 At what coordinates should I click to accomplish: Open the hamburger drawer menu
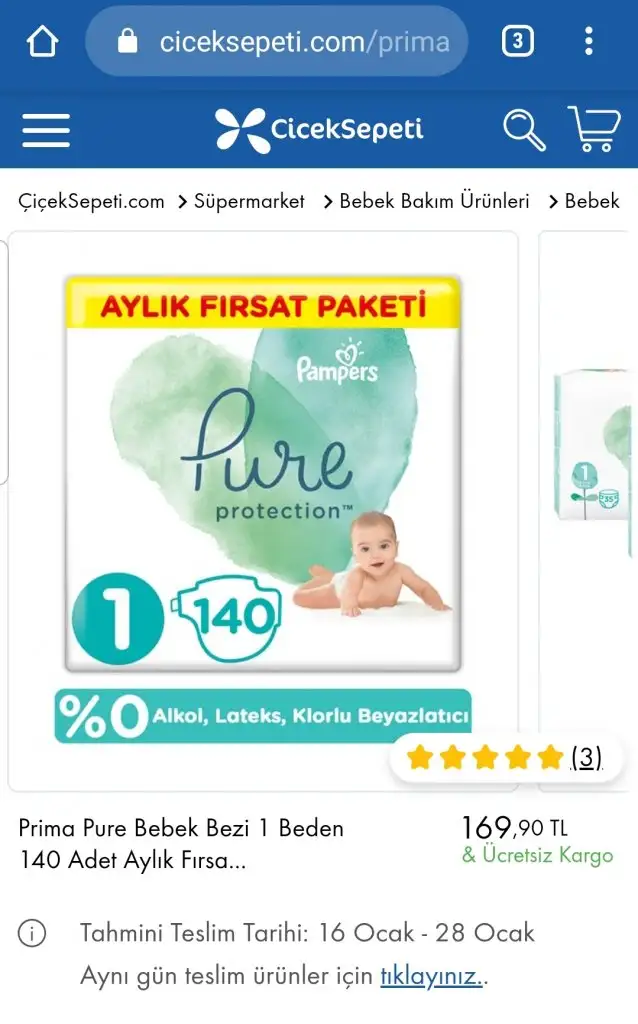(x=46, y=130)
